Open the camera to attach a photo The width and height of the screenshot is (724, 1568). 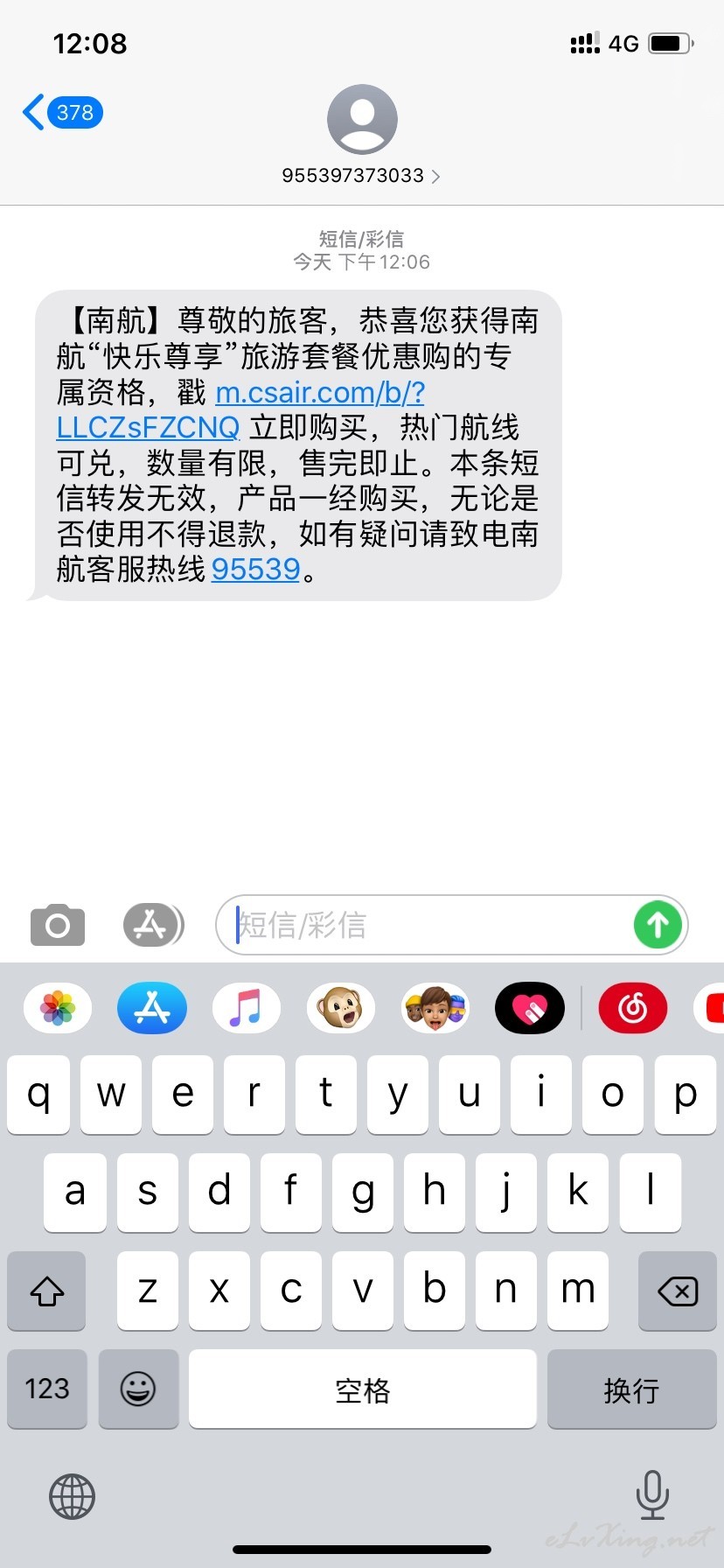point(58,925)
